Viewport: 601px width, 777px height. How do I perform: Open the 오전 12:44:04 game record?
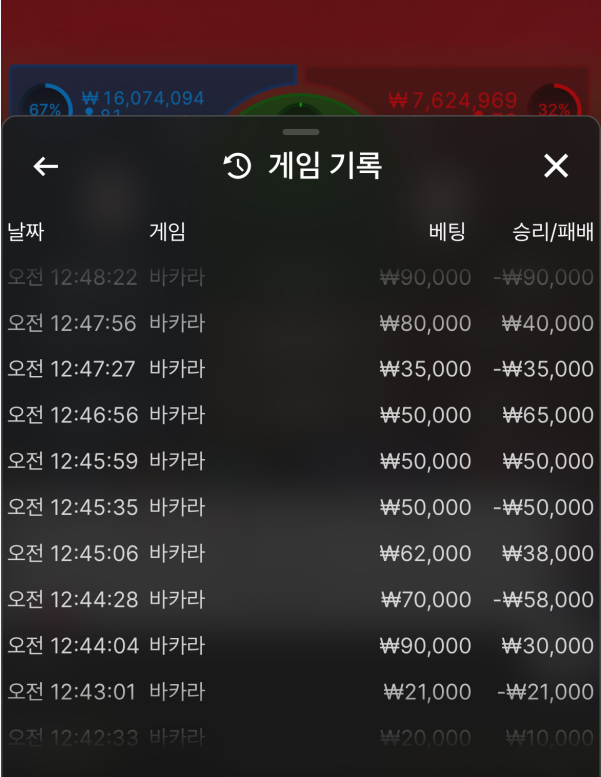pyautogui.click(x=300, y=645)
